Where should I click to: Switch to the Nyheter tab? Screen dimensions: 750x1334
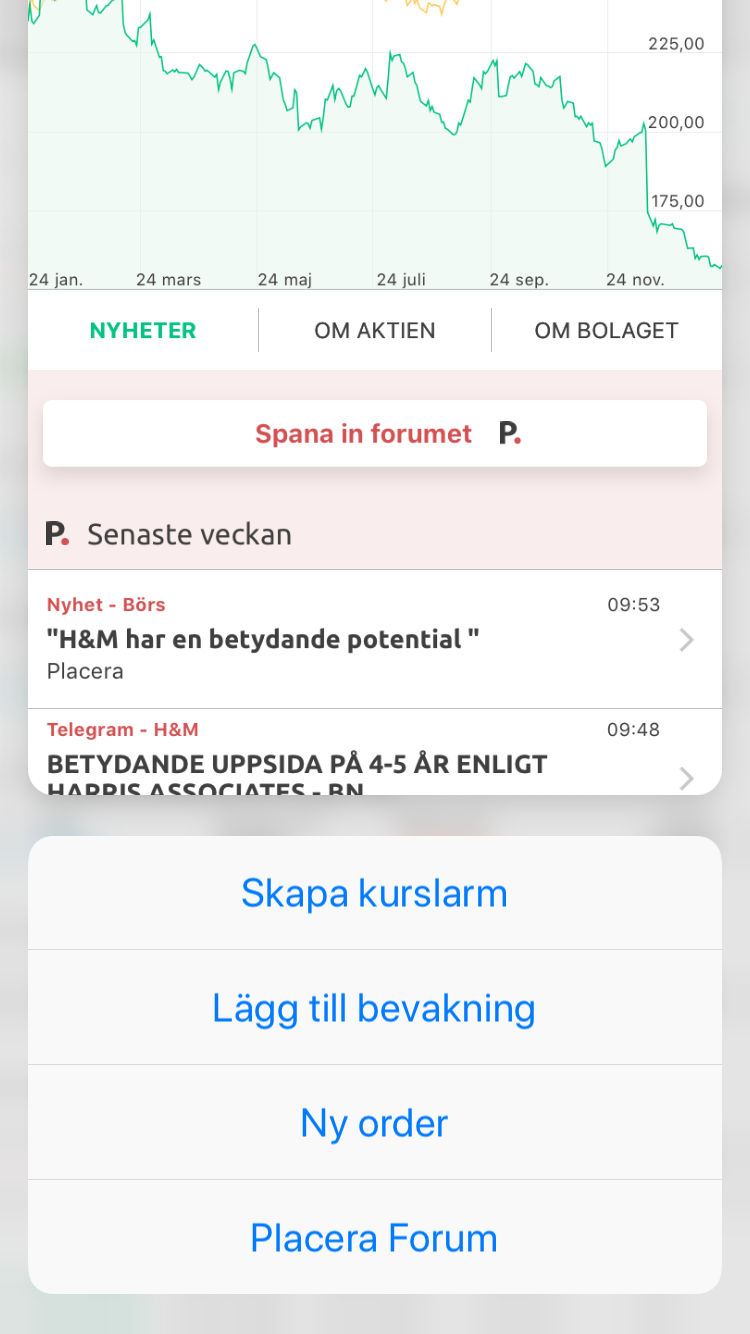(143, 331)
